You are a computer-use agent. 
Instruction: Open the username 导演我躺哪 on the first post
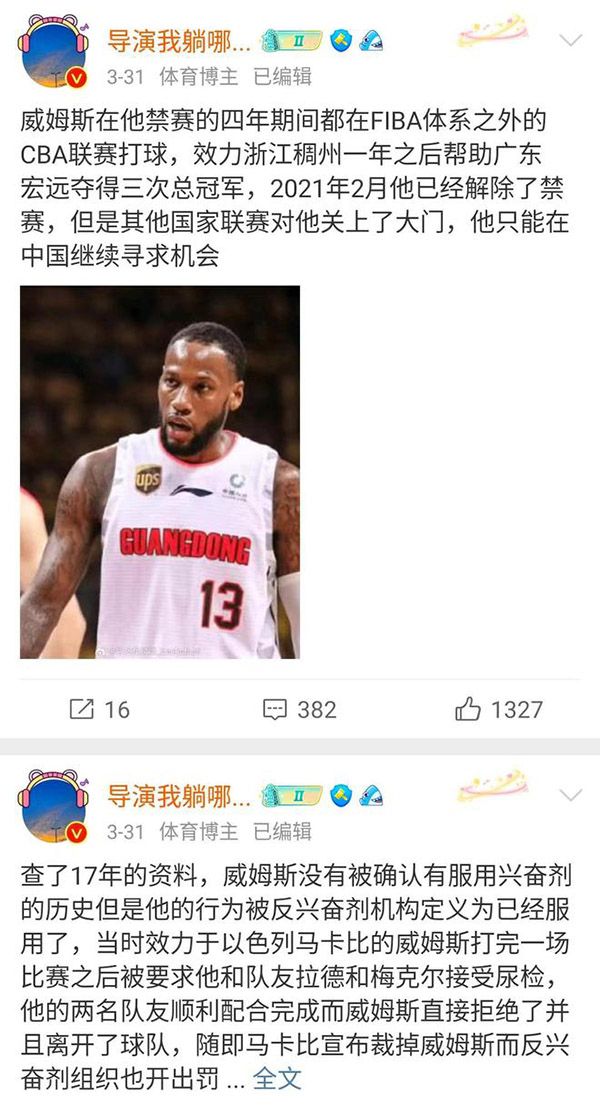pos(178,41)
